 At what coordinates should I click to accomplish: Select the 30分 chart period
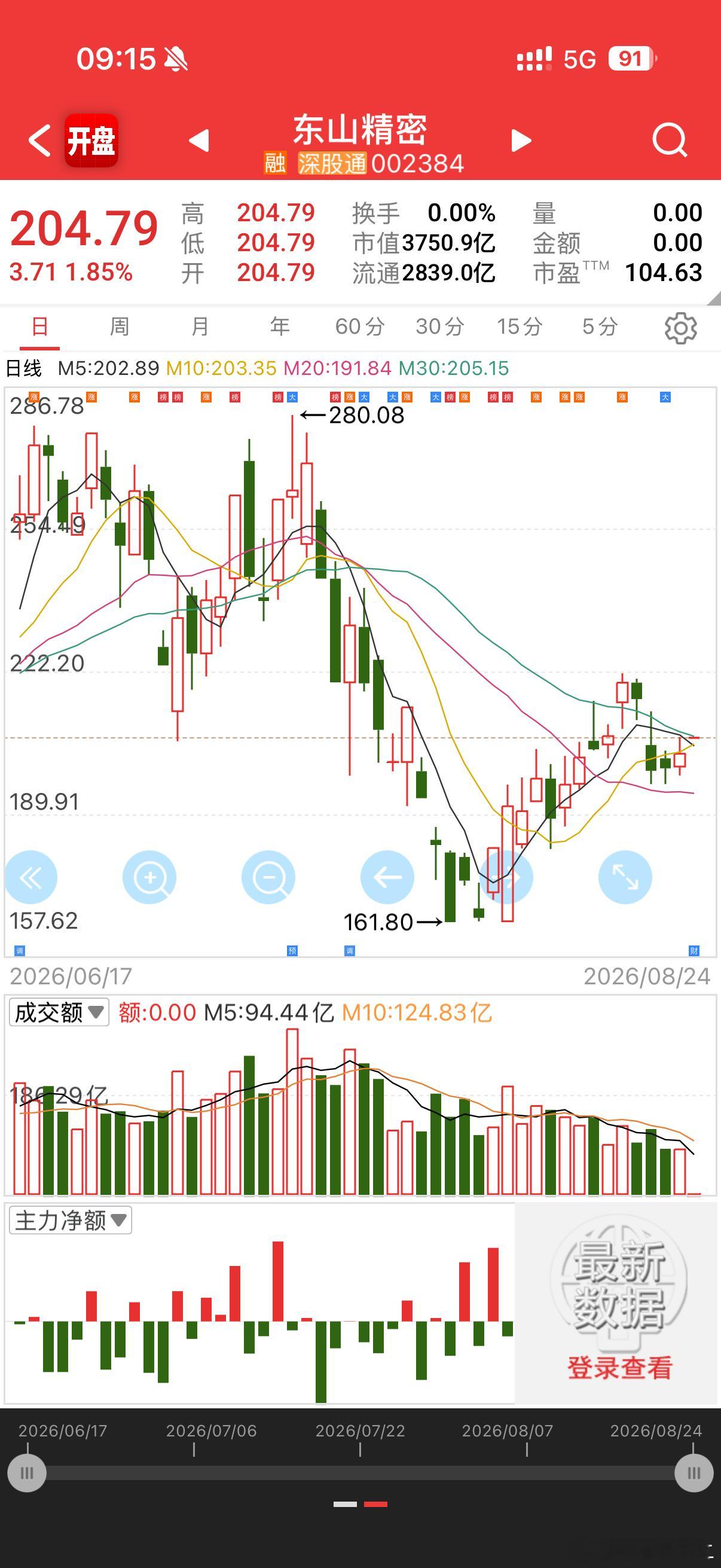[x=440, y=327]
